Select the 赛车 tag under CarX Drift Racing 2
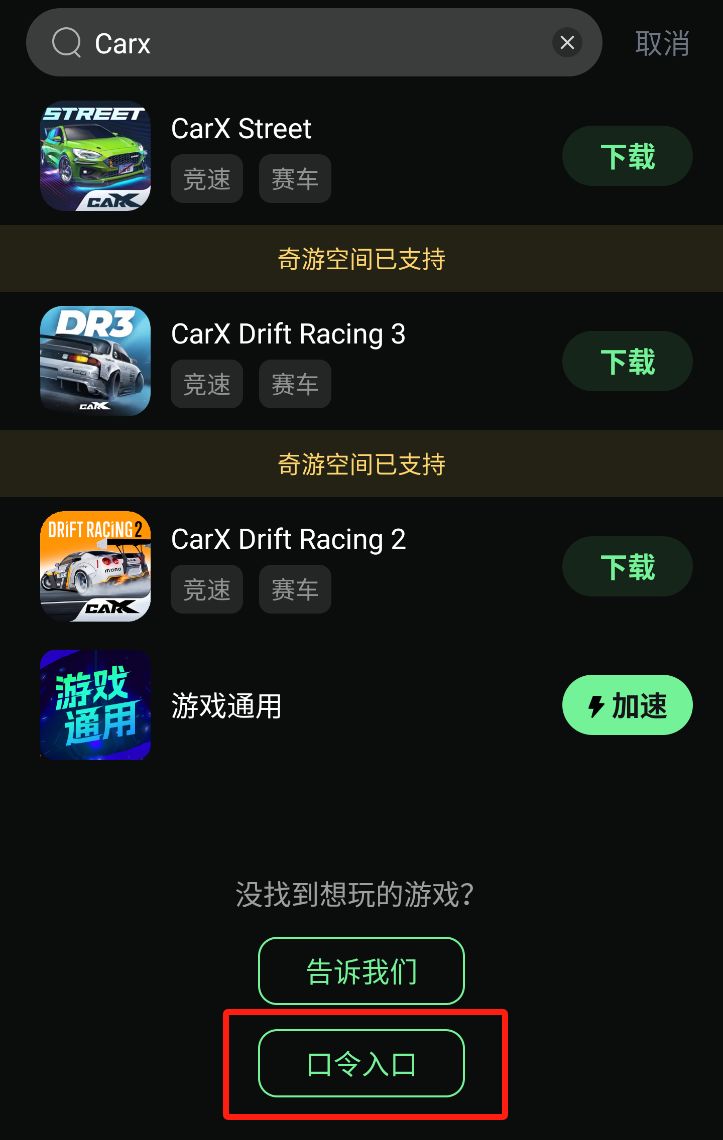Viewport: 723px width, 1140px height. tap(294, 589)
